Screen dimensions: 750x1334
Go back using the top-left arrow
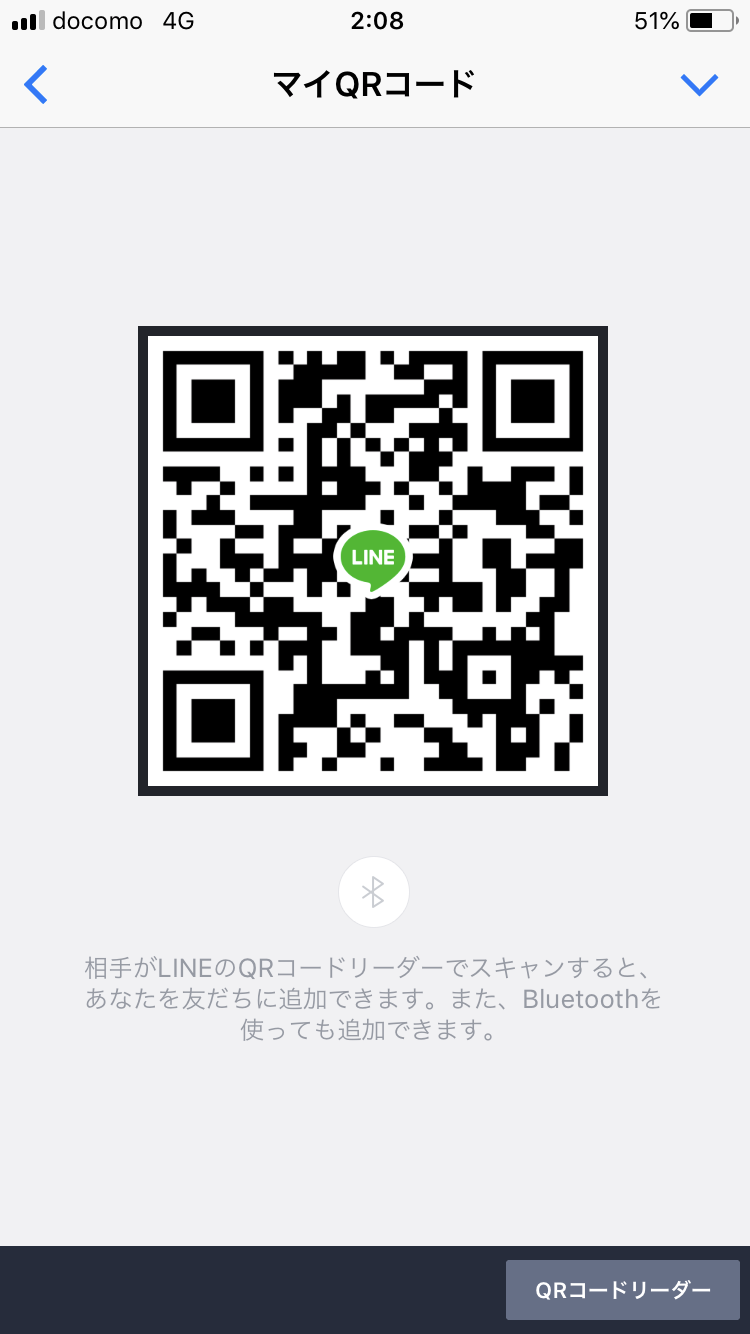coord(36,85)
